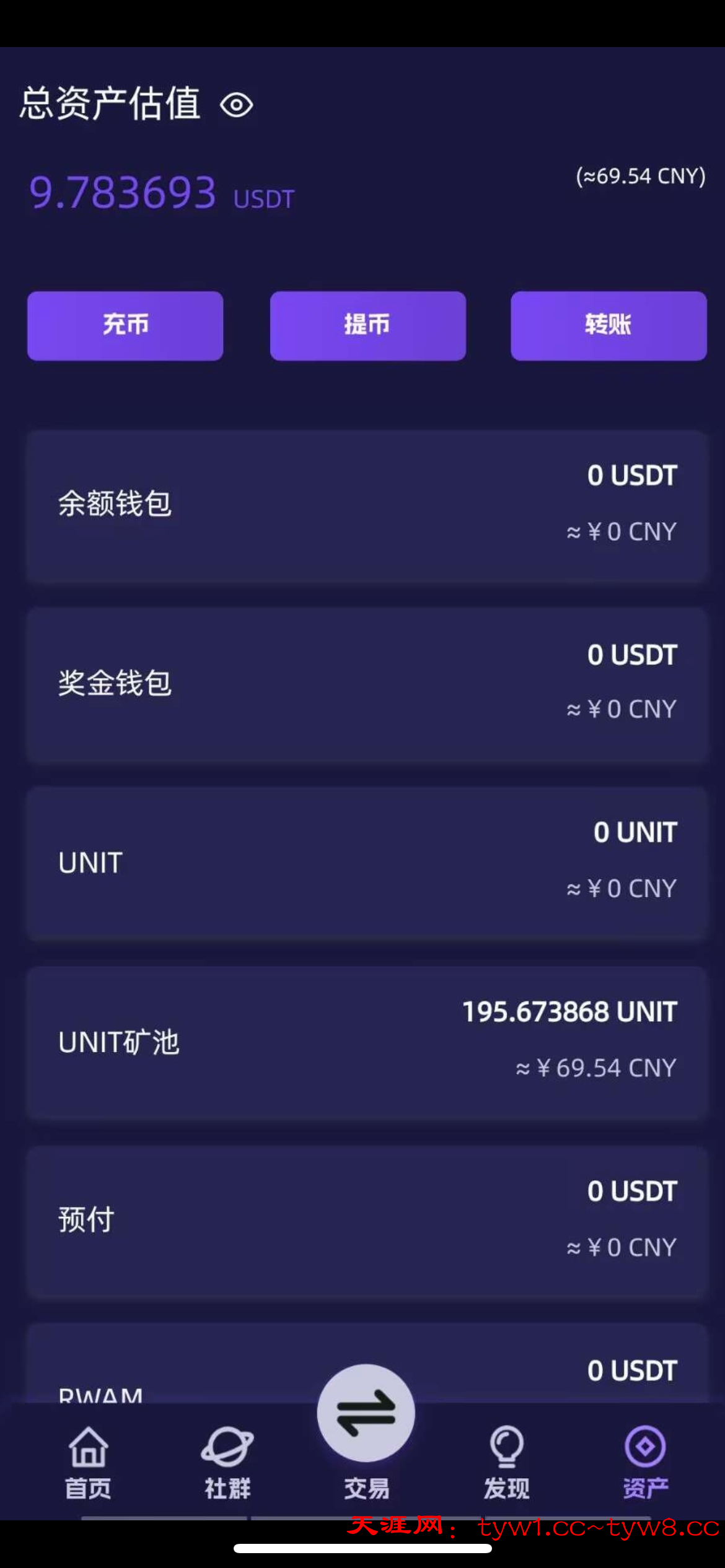Screen dimensions: 725x1568
Task: Open the 预付 prepaid card
Action: click(367, 1221)
